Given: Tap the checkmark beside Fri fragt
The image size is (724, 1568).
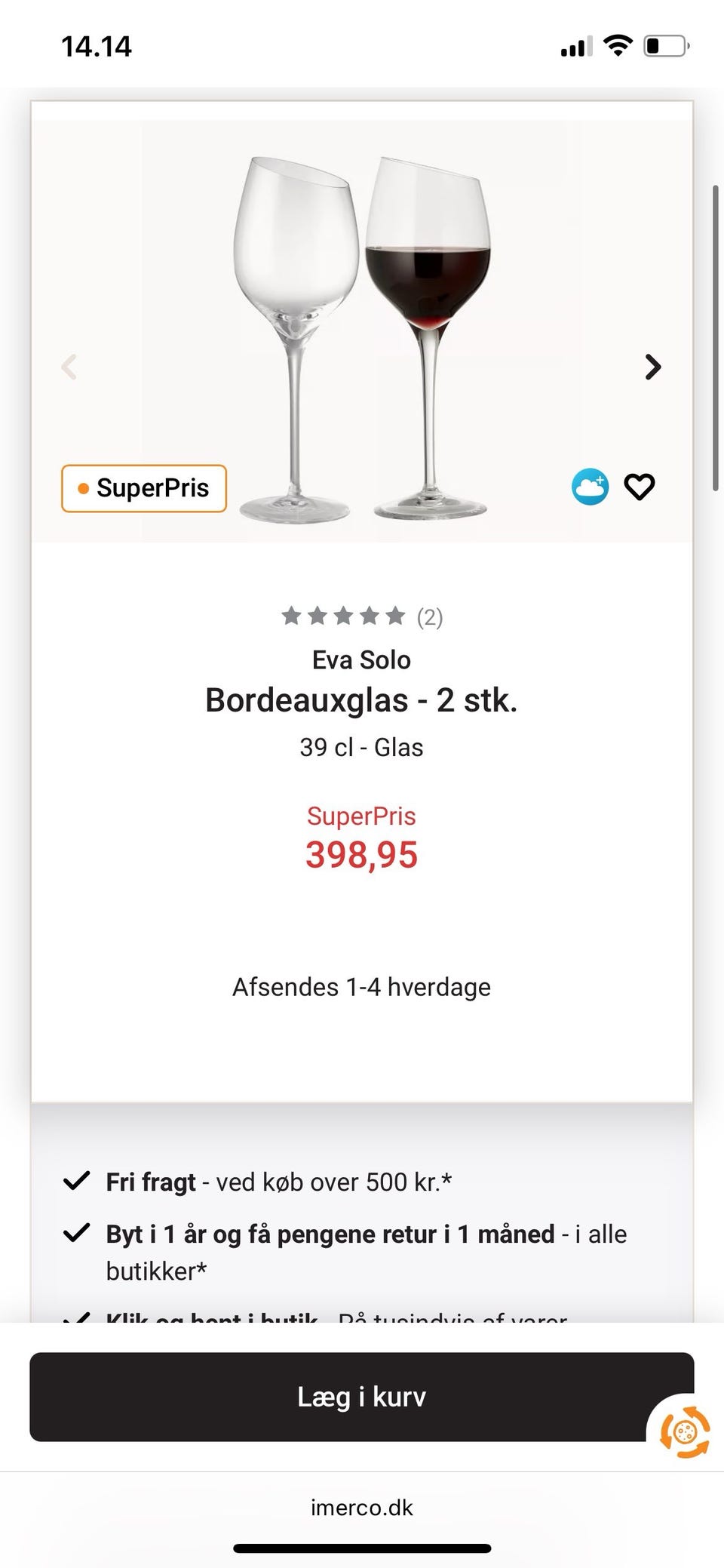Looking at the screenshot, I should pyautogui.click(x=78, y=1181).
